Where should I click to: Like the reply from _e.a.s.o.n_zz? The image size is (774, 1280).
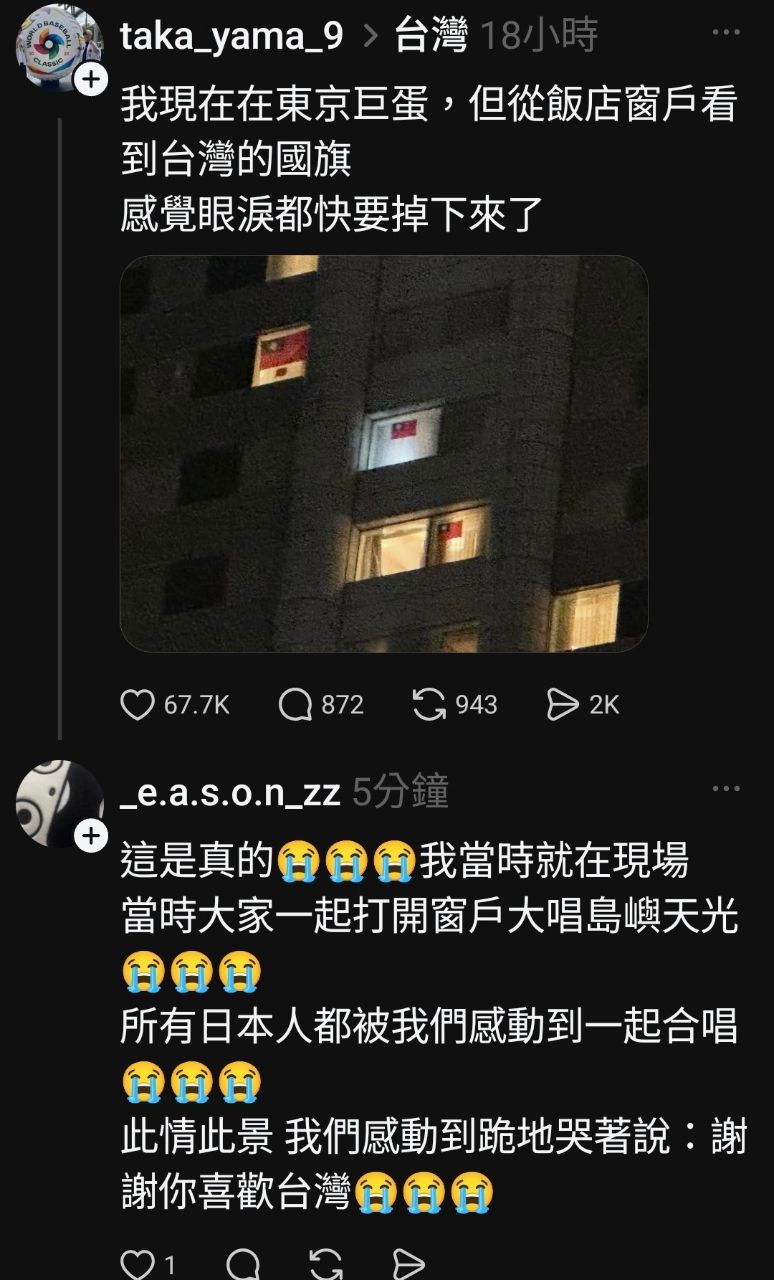(x=137, y=1264)
